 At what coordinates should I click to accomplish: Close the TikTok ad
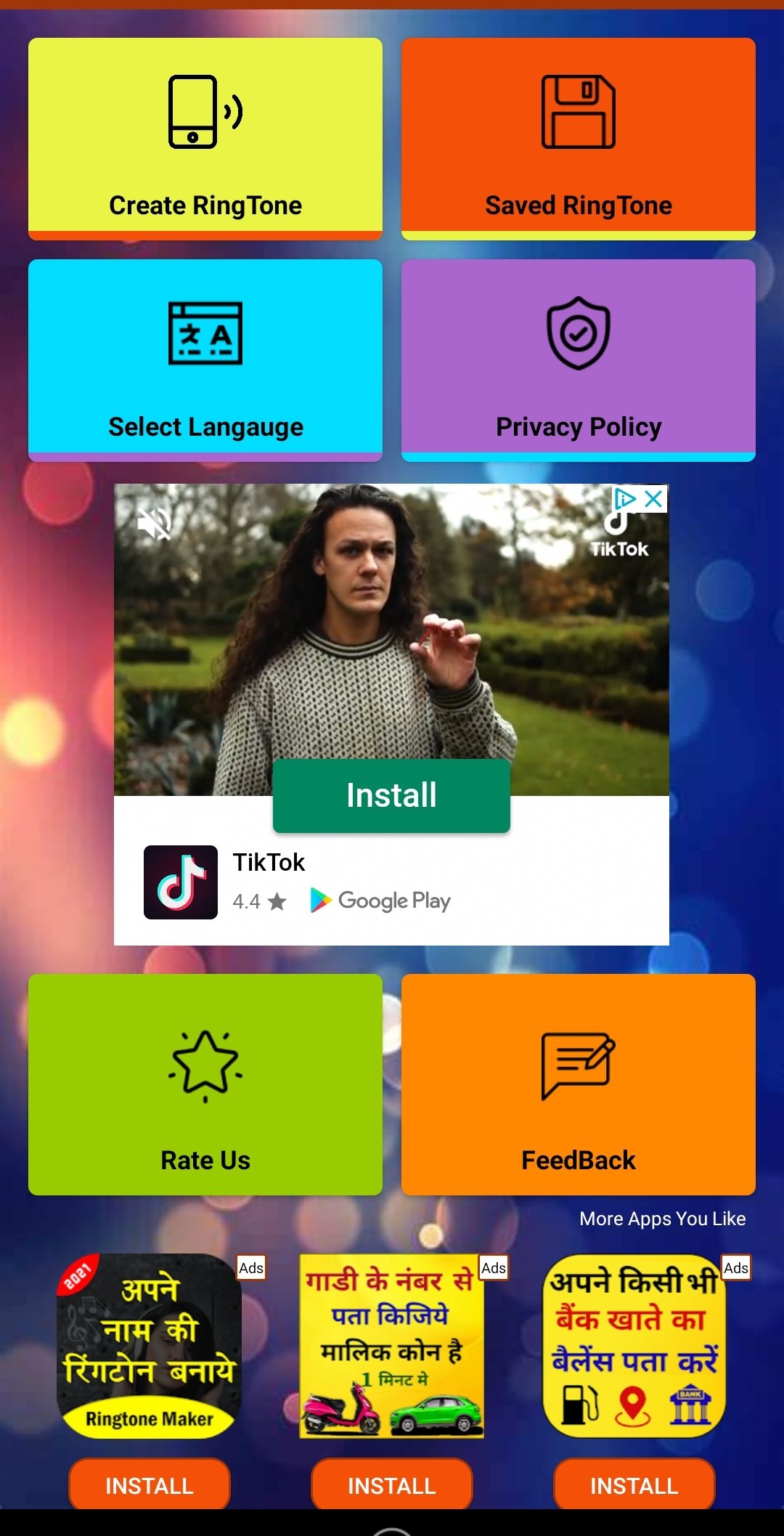[x=654, y=499]
